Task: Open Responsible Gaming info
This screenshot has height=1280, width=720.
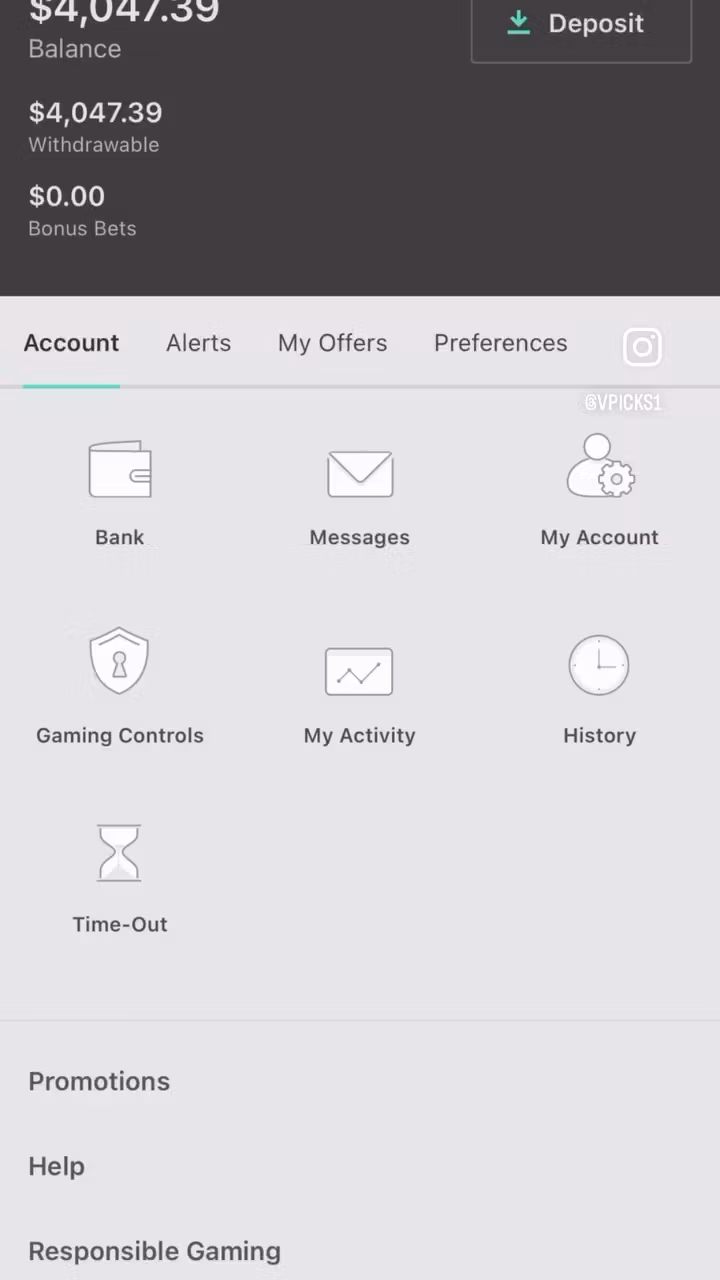Action: pos(154,1251)
